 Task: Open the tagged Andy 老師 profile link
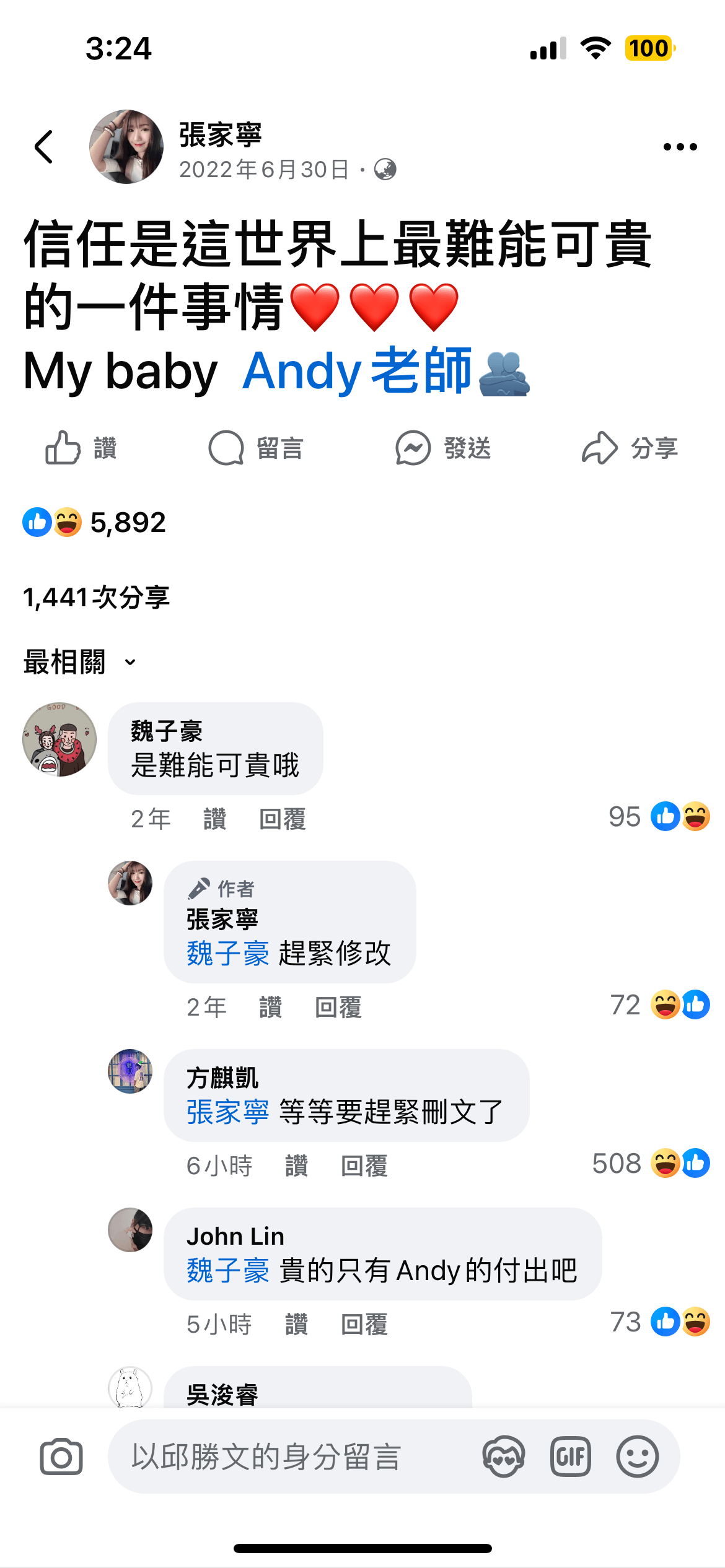tap(358, 371)
